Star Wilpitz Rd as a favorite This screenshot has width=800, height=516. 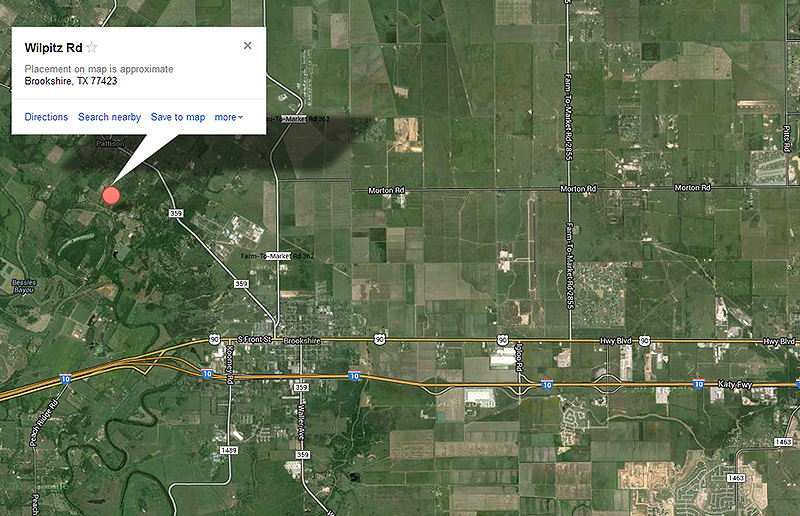pyautogui.click(x=92, y=47)
